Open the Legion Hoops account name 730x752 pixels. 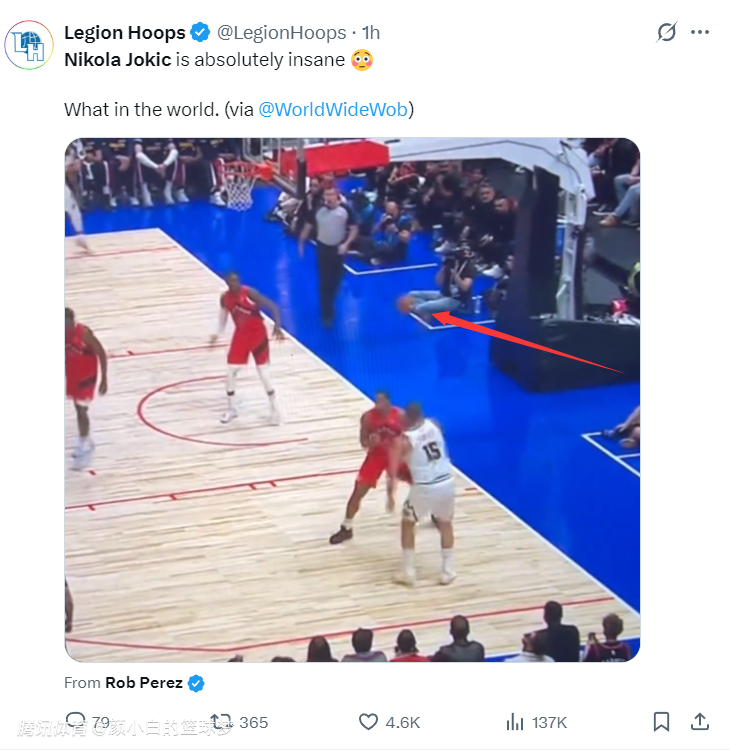coord(125,33)
